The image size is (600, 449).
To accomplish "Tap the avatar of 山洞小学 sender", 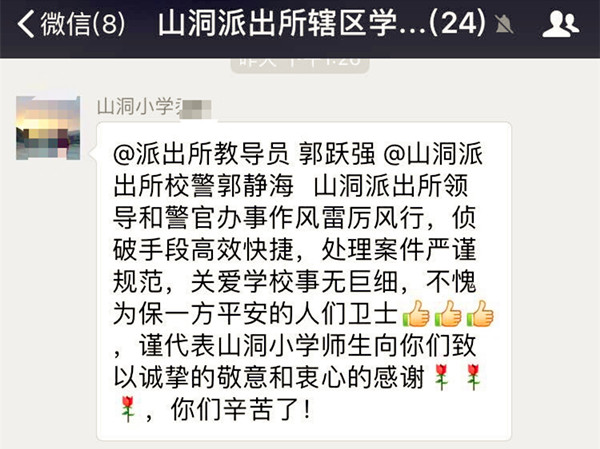I will point(48,127).
